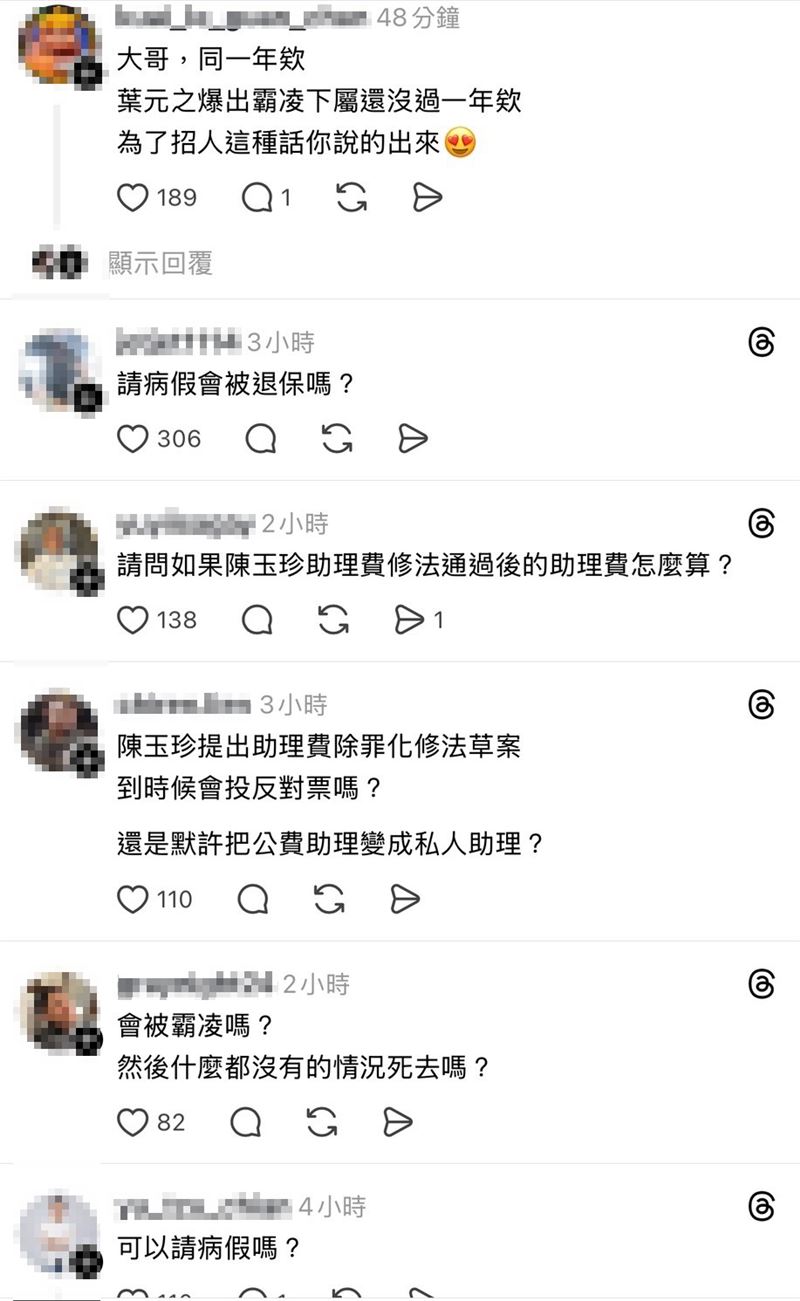Like the top comment showing 189 likes
800x1301 pixels.
131,198
